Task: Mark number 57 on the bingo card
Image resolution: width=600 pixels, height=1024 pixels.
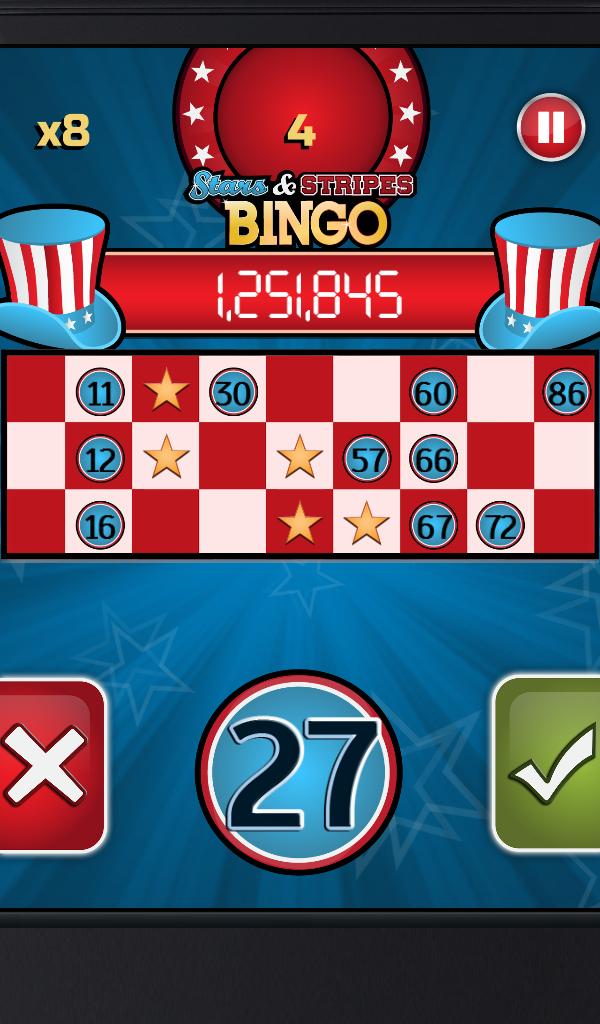Action: [367, 460]
